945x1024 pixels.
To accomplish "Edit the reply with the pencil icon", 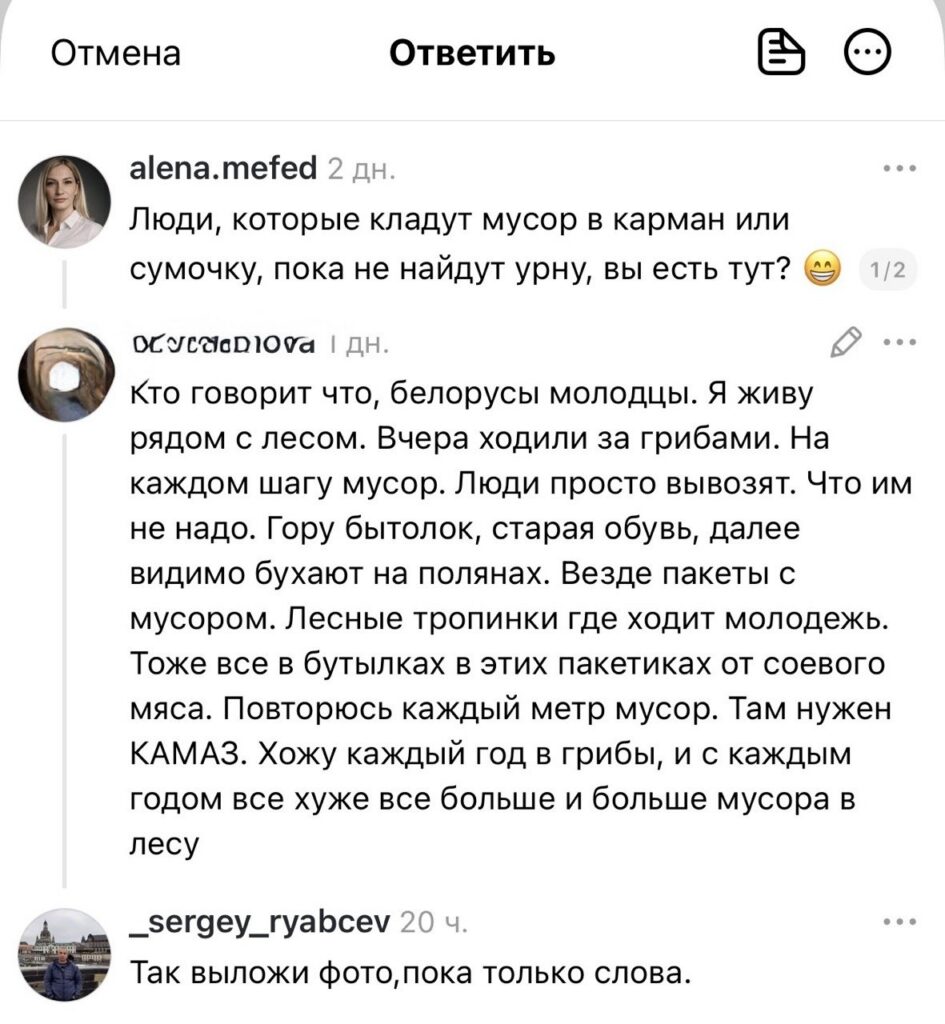I will point(845,342).
